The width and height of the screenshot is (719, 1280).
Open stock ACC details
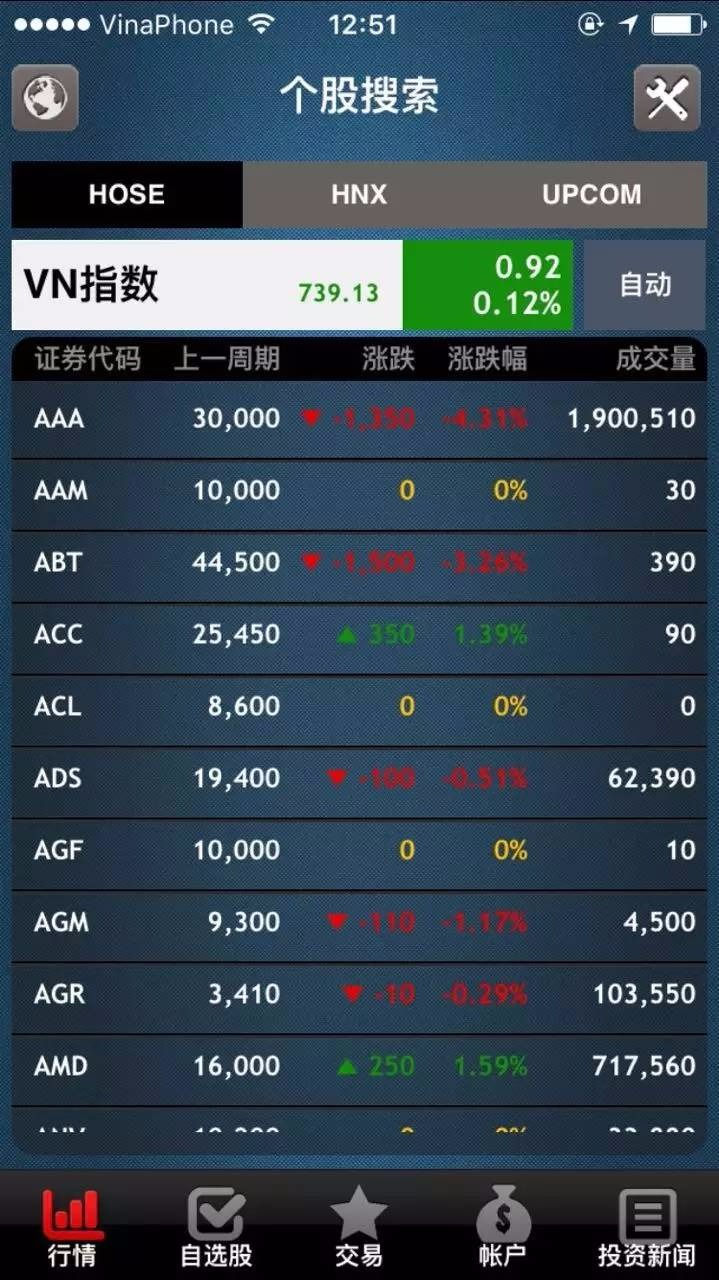(x=359, y=635)
